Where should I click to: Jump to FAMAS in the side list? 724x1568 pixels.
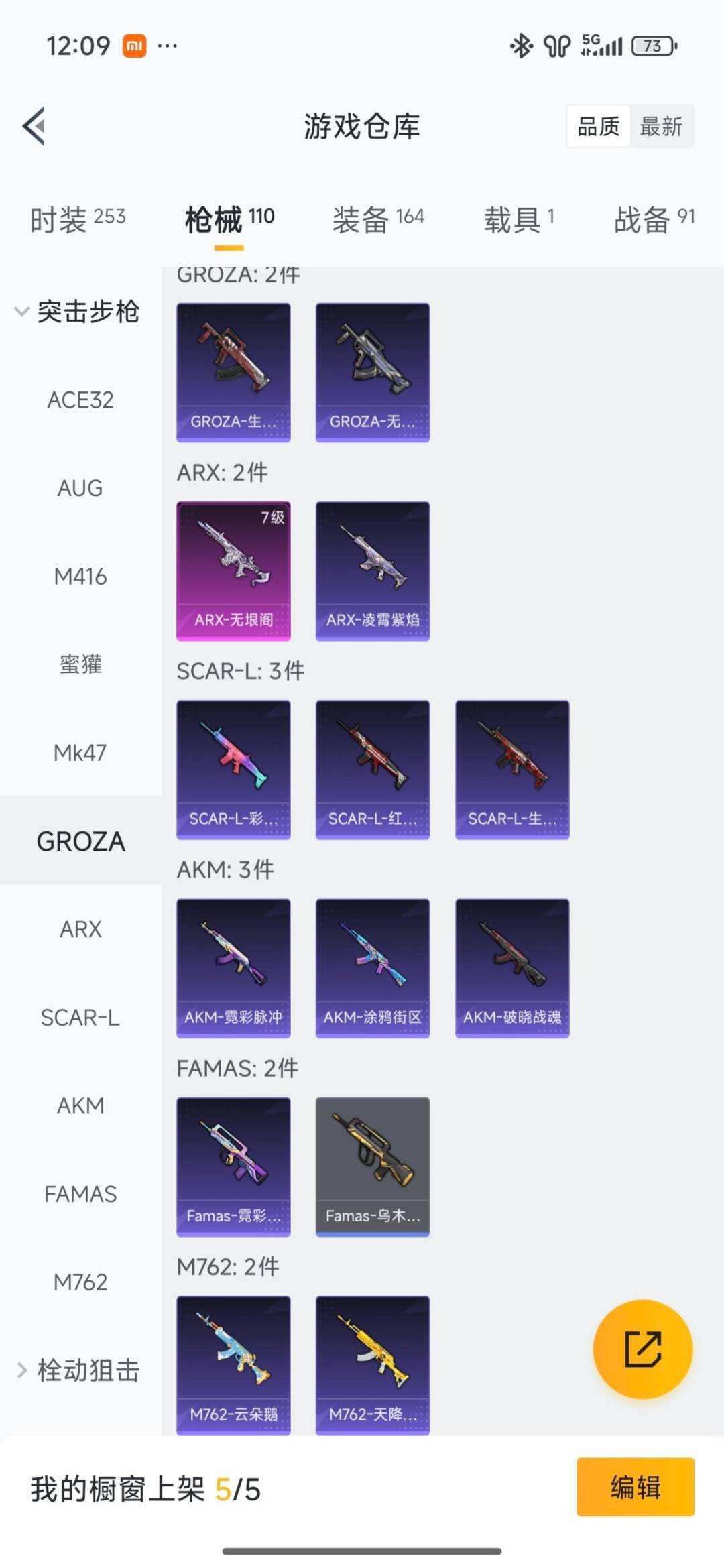coord(80,1194)
